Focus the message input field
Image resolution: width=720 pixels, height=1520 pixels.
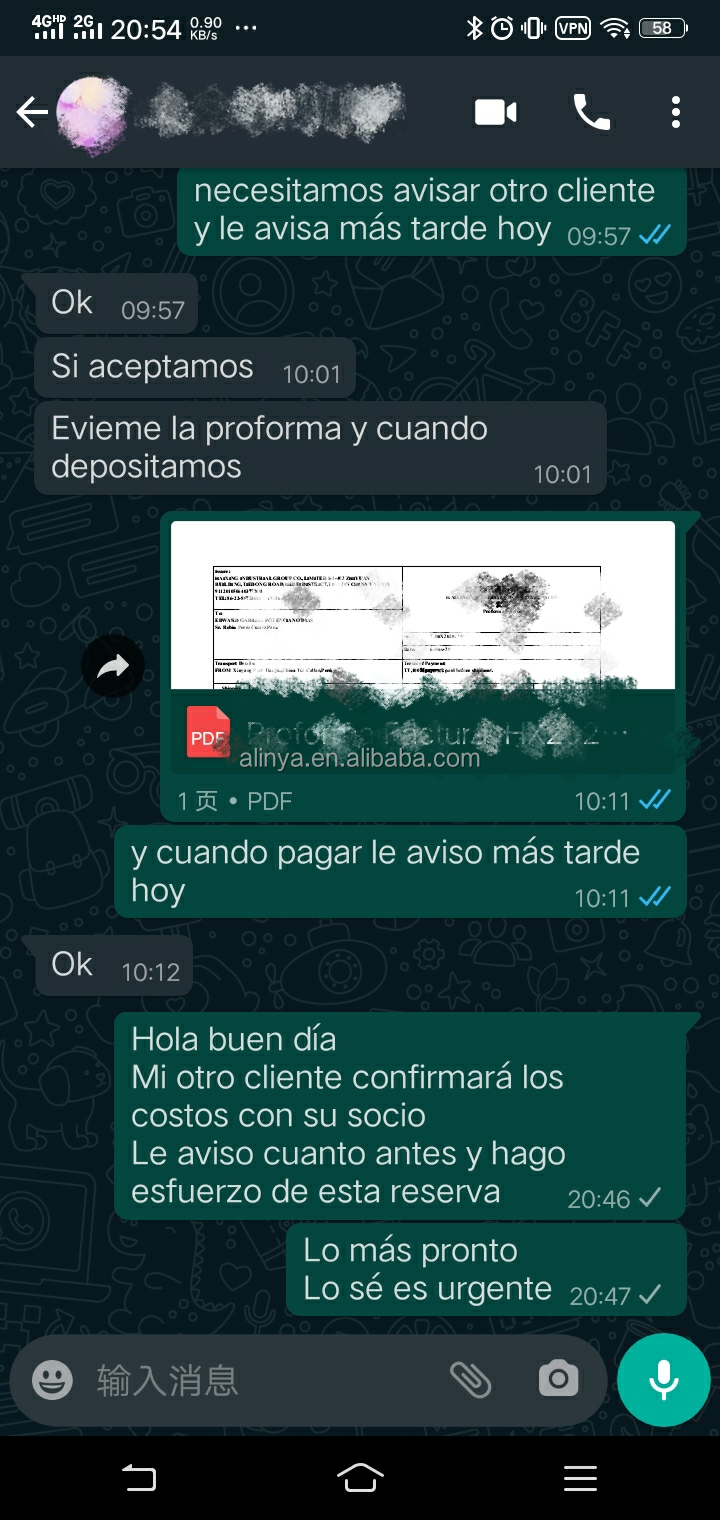260,1381
